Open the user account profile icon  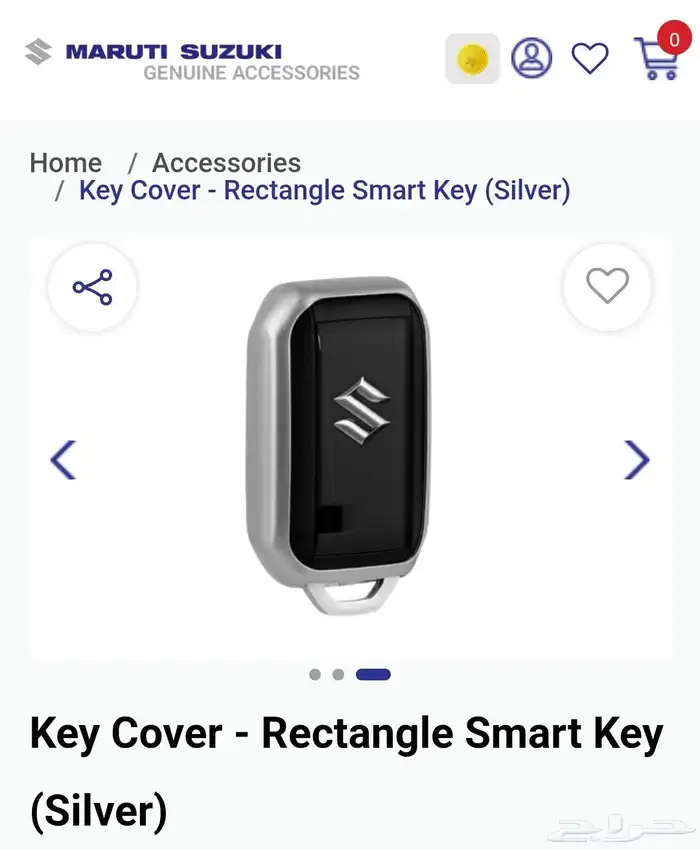(531, 58)
